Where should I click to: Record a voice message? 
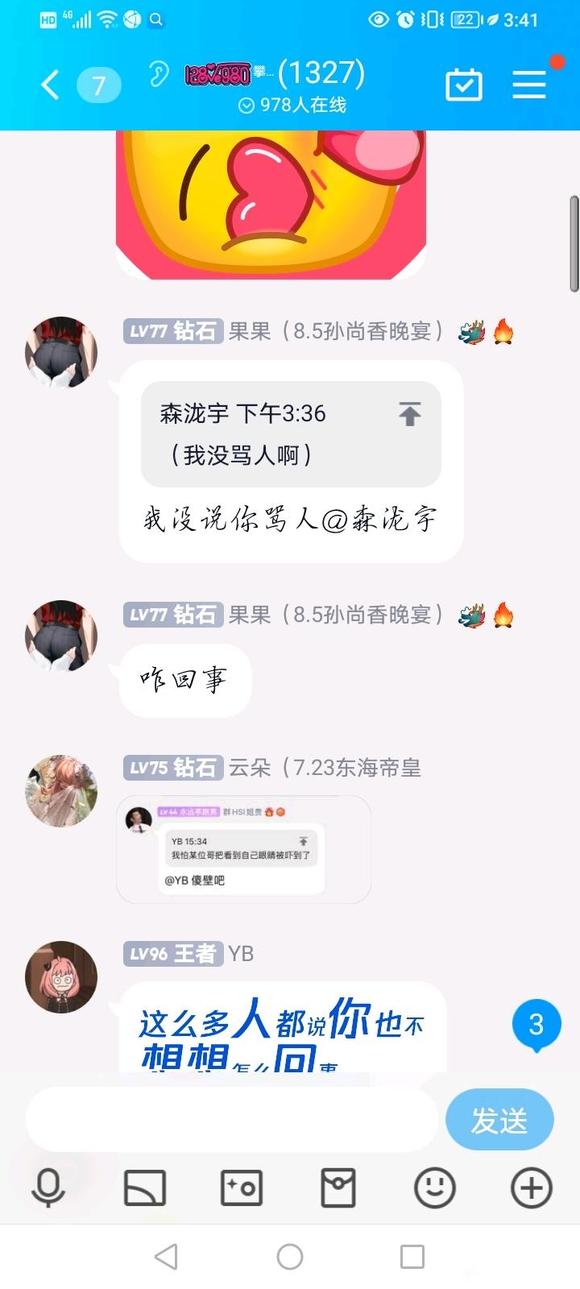coord(48,1188)
